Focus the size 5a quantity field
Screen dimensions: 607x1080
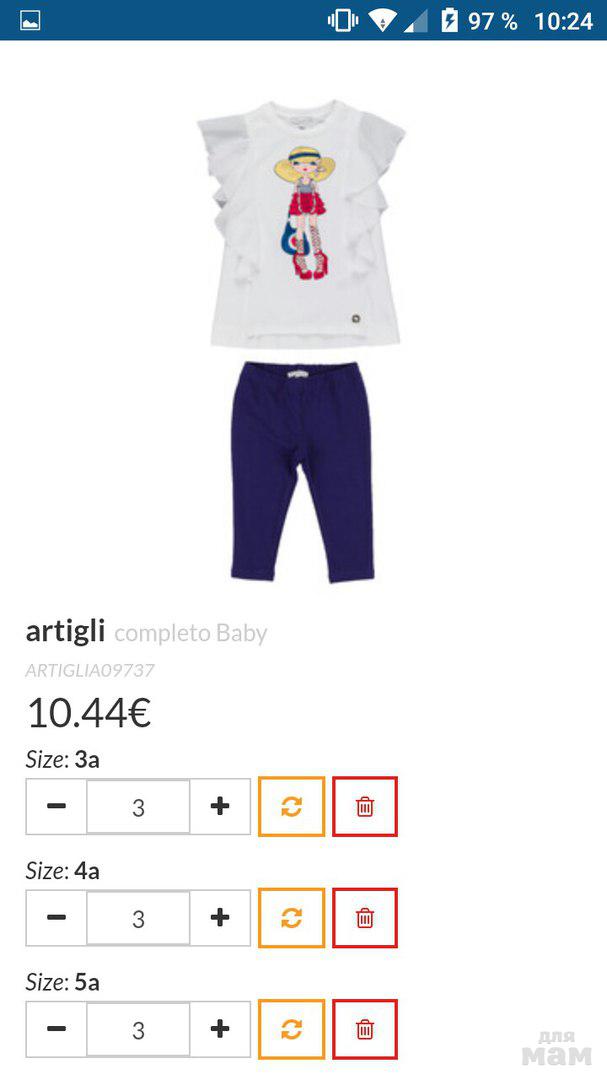click(x=138, y=1029)
